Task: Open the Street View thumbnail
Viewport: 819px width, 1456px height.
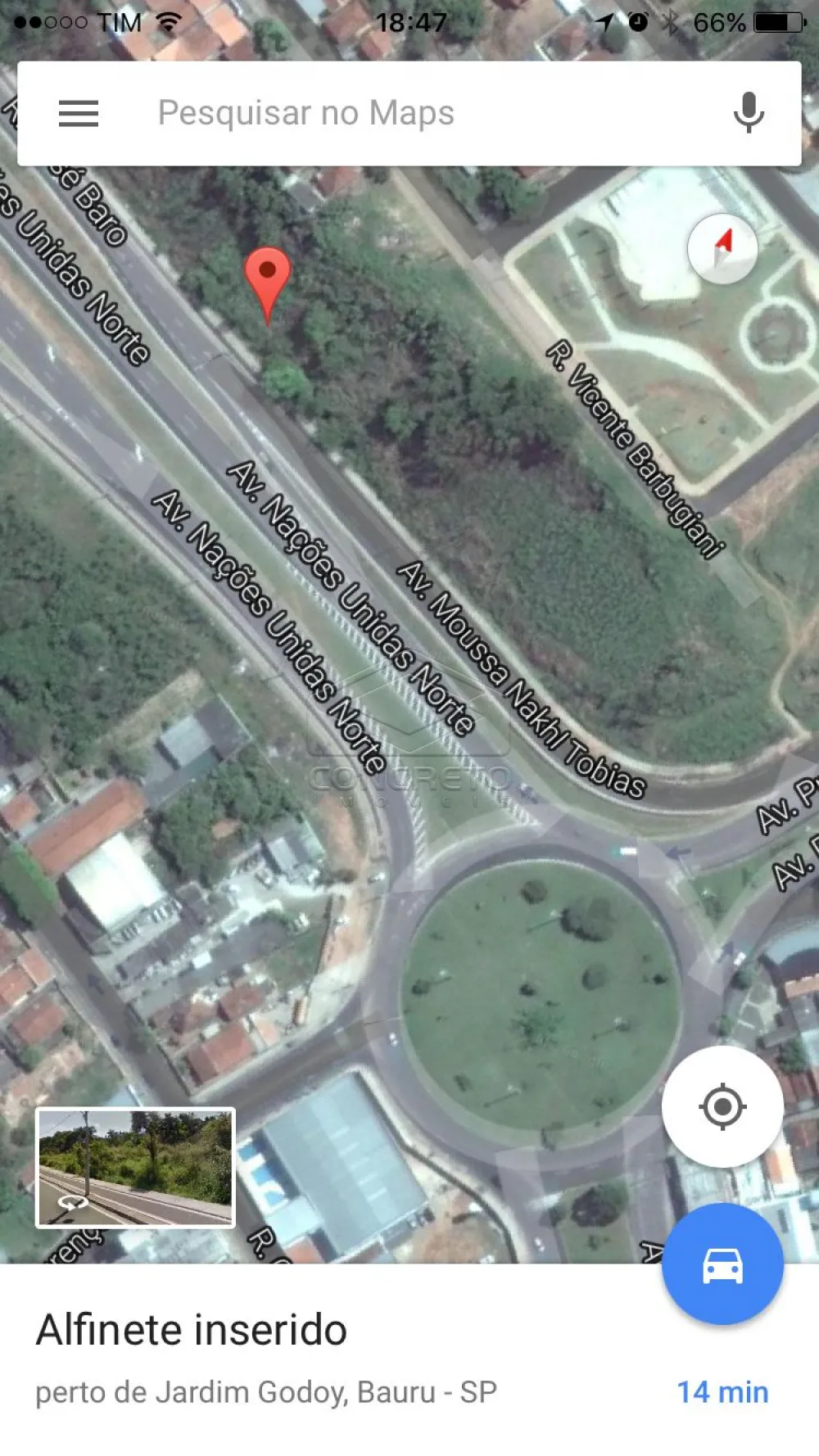Action: click(136, 1168)
